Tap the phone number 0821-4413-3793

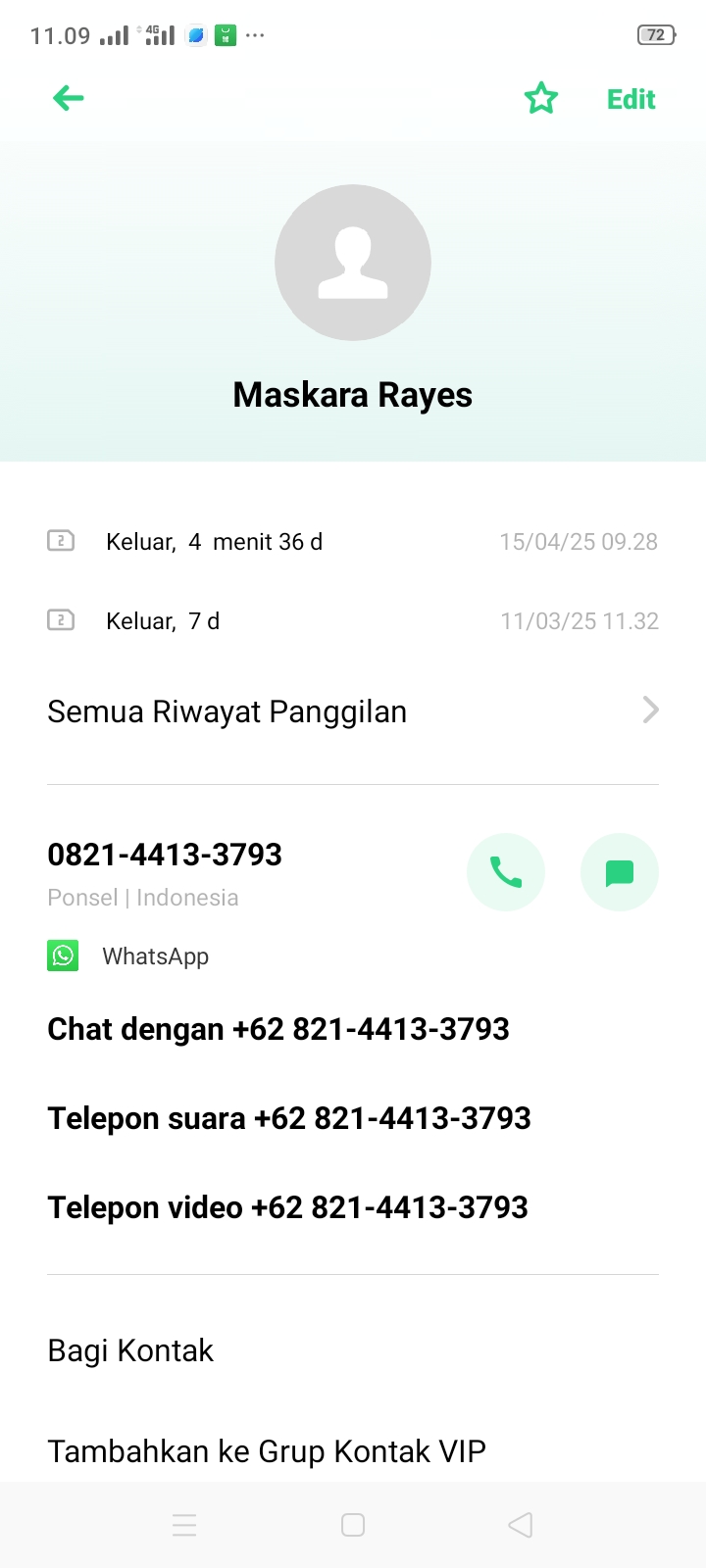tap(164, 854)
